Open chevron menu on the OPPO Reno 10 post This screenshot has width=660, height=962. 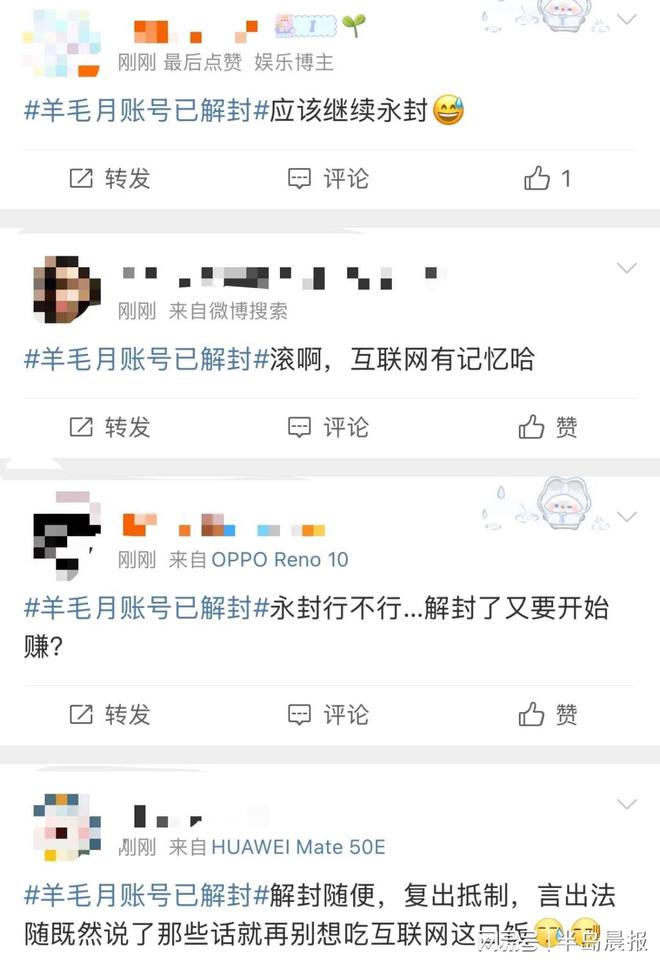(x=627, y=516)
